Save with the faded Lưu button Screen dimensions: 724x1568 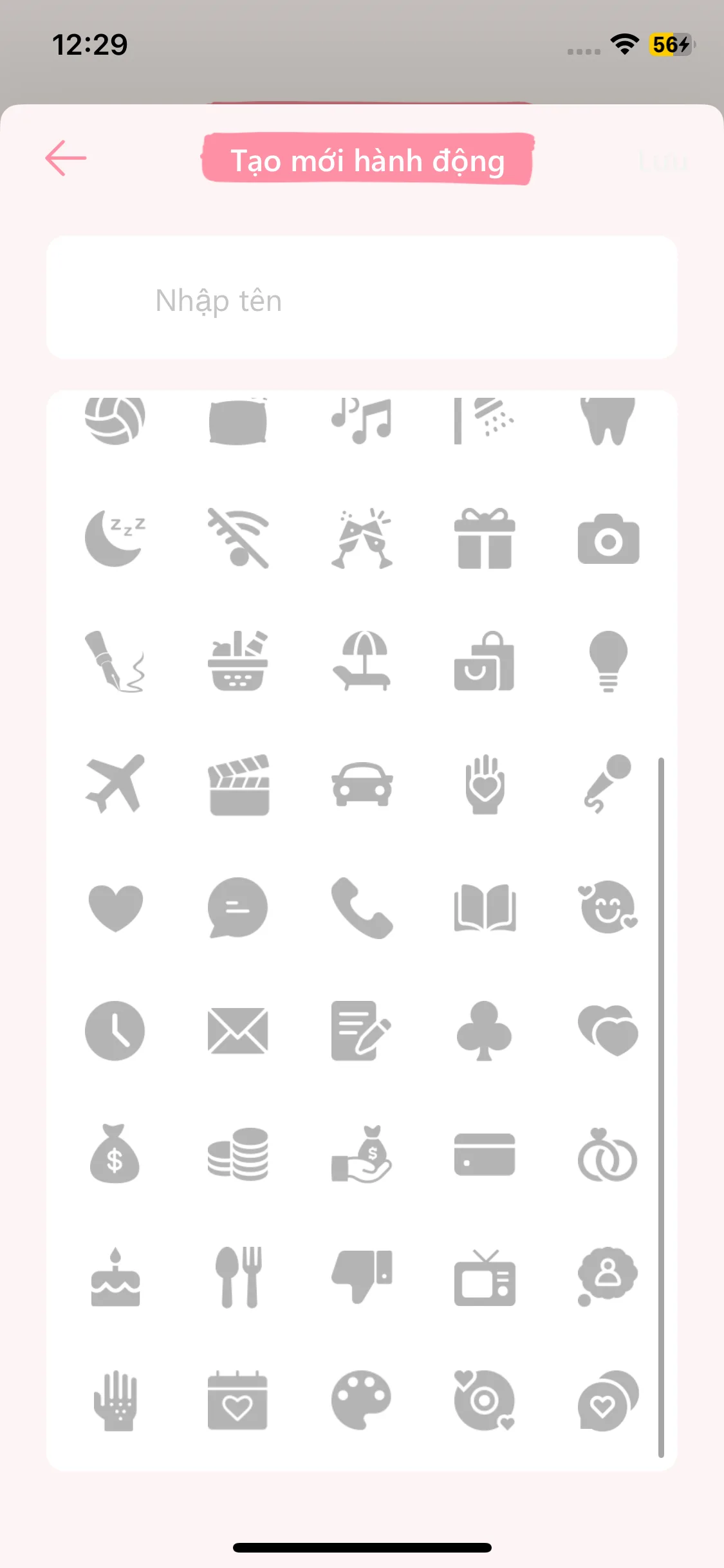point(663,161)
